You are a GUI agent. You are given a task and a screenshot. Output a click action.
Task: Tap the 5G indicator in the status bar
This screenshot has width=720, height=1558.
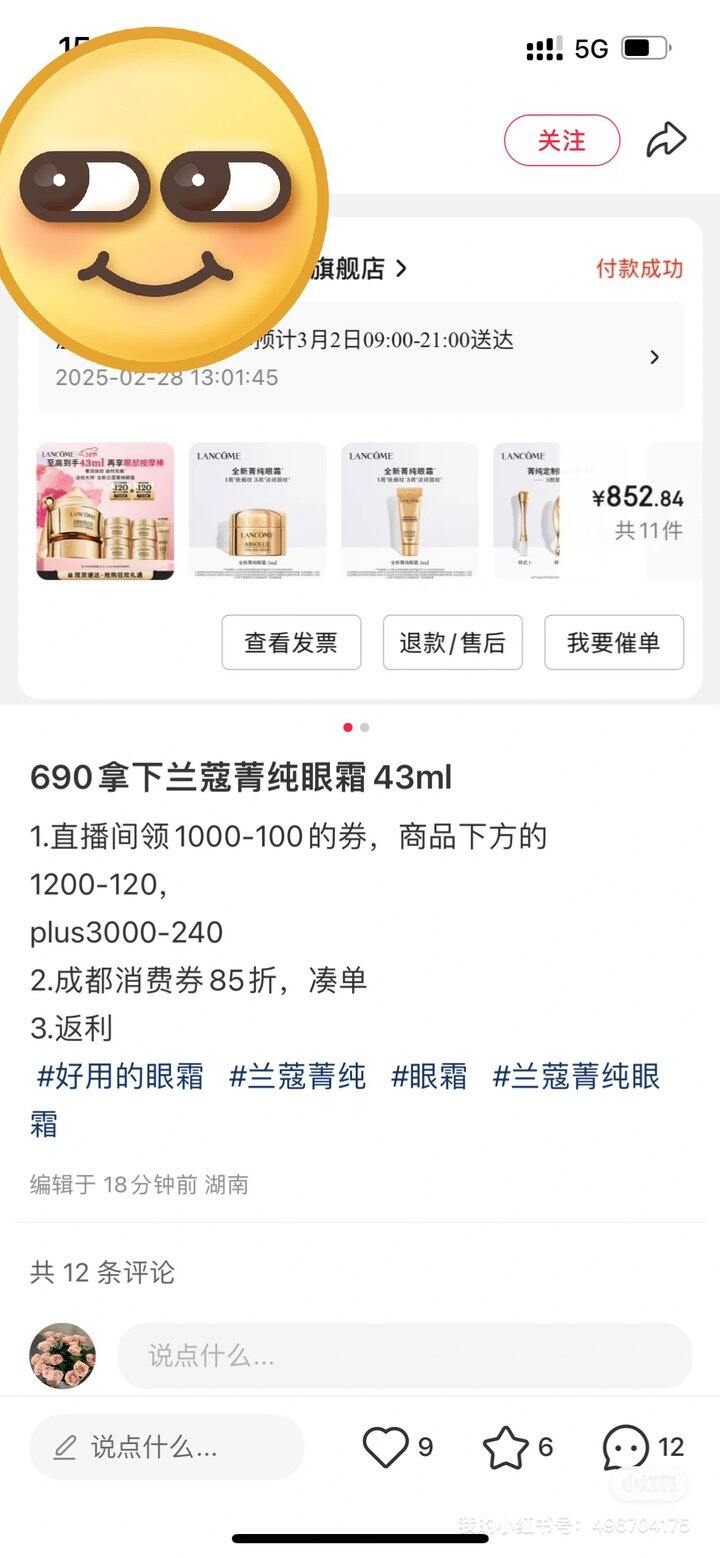(x=594, y=47)
